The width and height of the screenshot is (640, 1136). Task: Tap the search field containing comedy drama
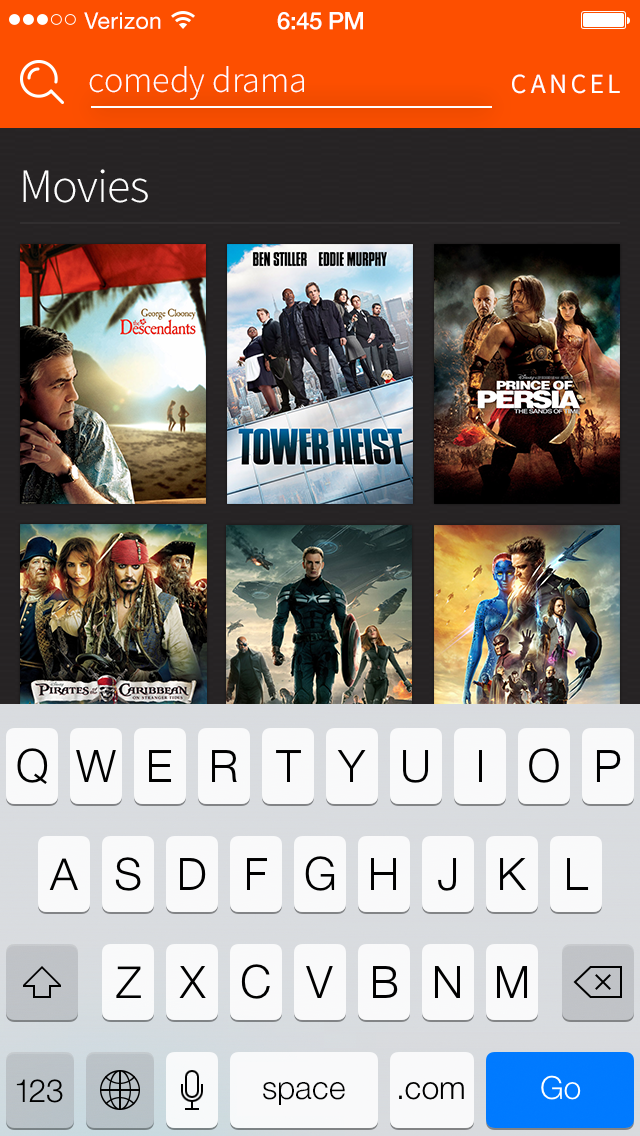tap(290, 82)
